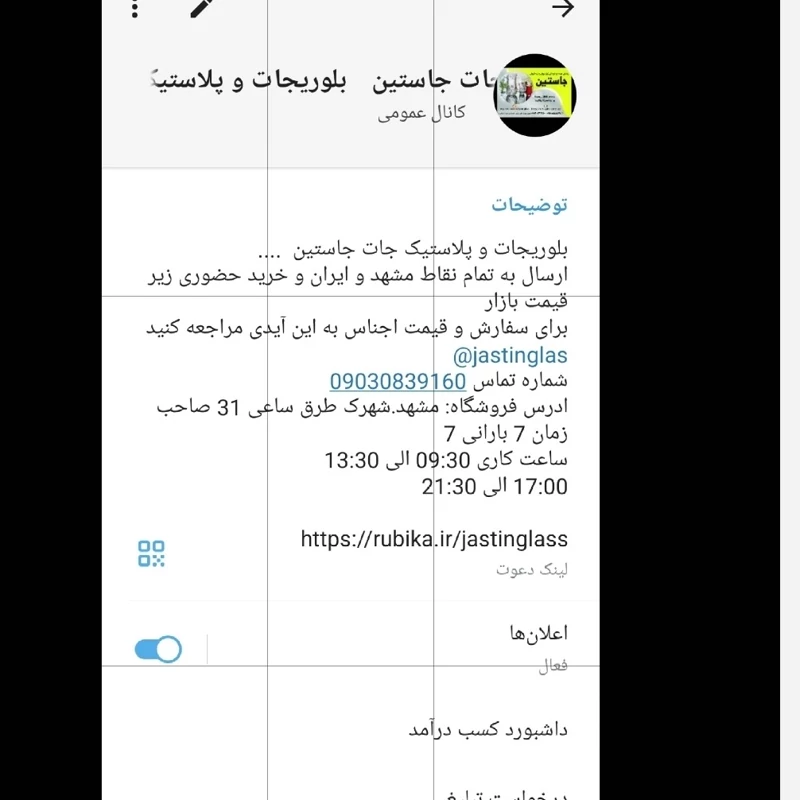This screenshot has width=800, height=800.
Task: Call the number 09030839160
Action: tap(398, 382)
